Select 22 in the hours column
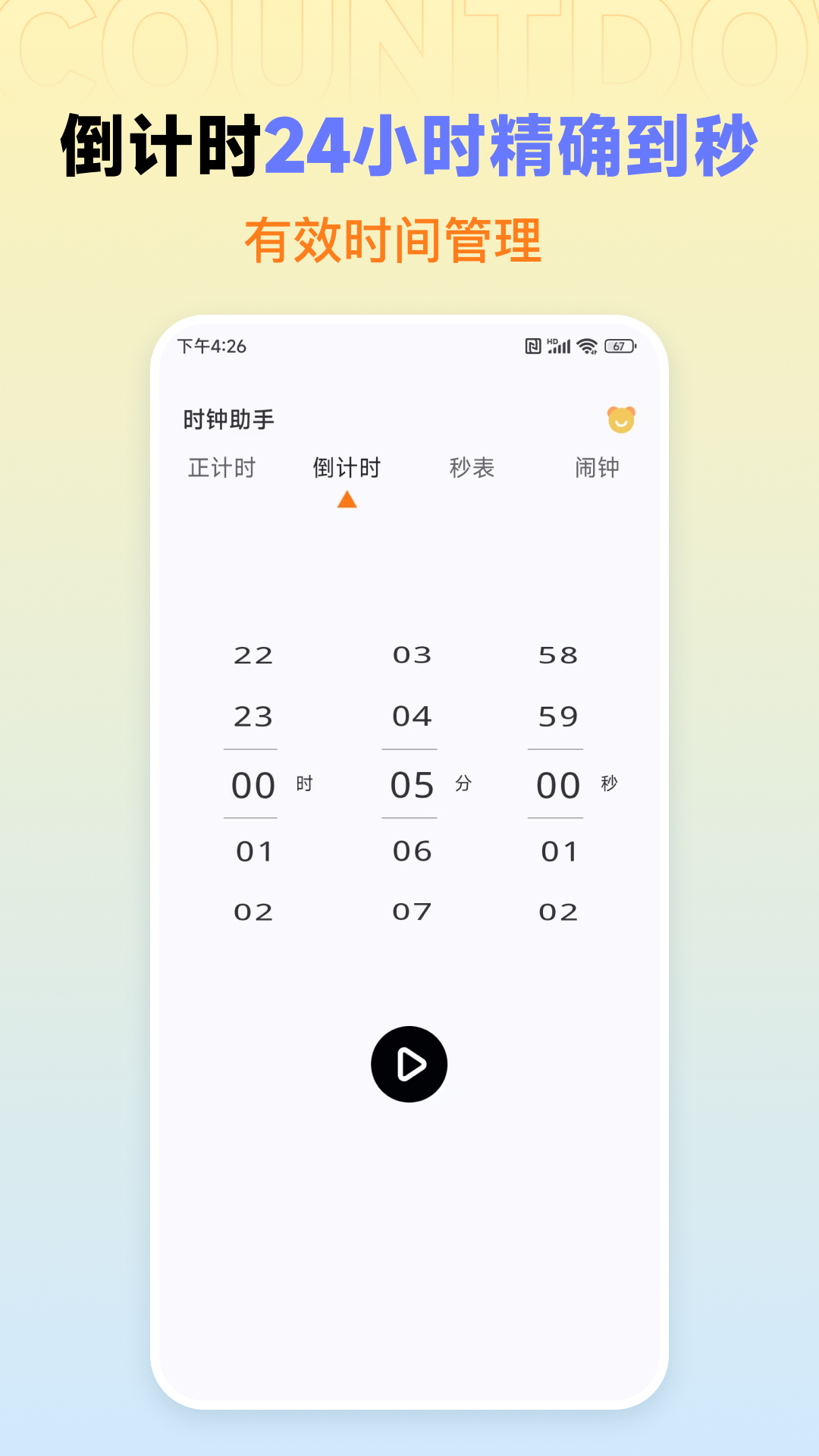This screenshot has height=1456, width=819. (253, 655)
